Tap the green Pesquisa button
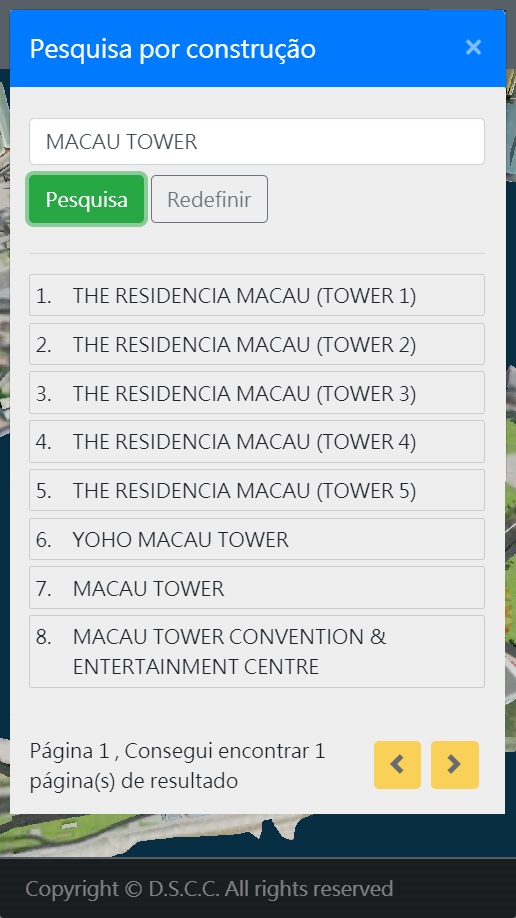516x918 pixels. click(87, 200)
